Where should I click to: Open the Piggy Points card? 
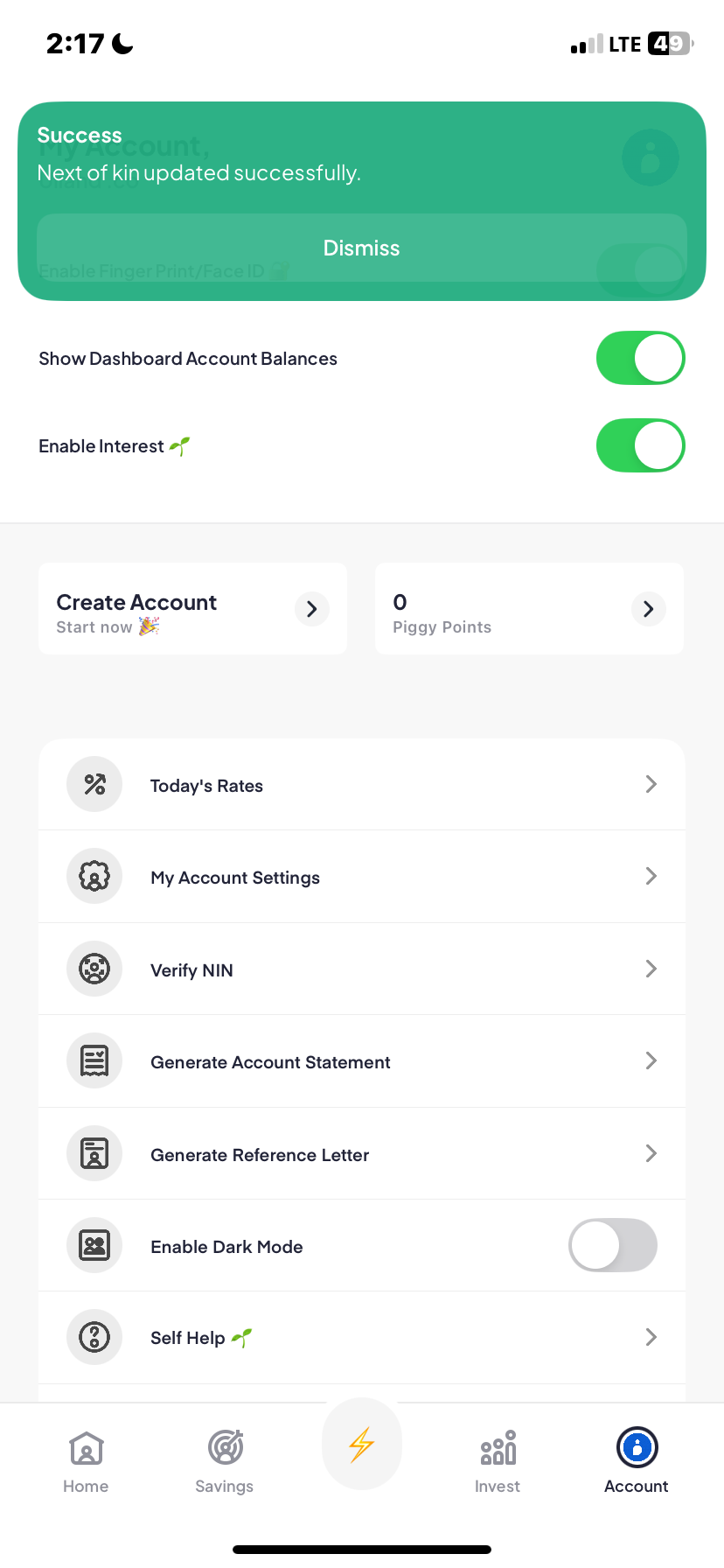click(x=529, y=609)
